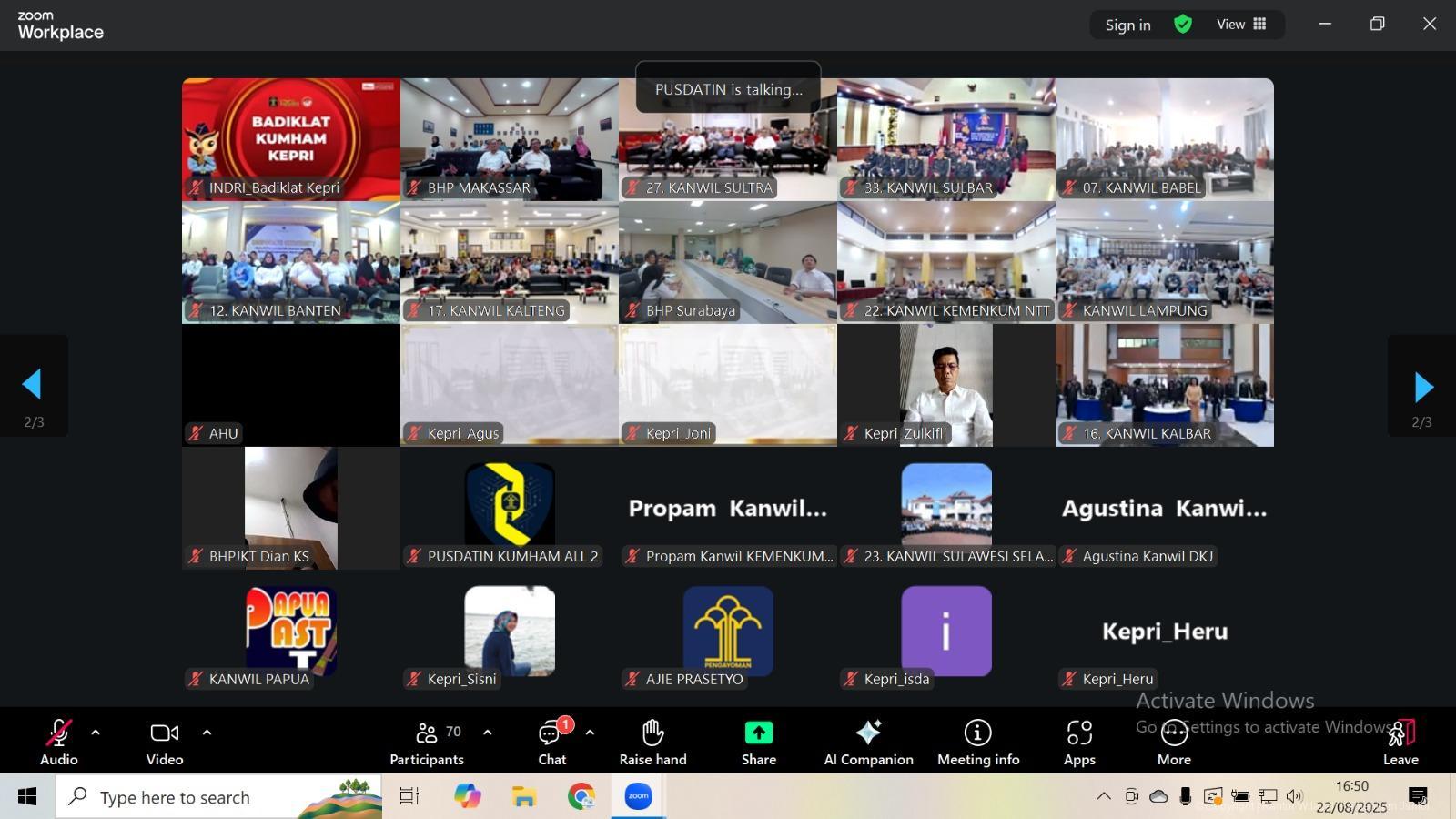Show Meeting info

pyautogui.click(x=978, y=742)
